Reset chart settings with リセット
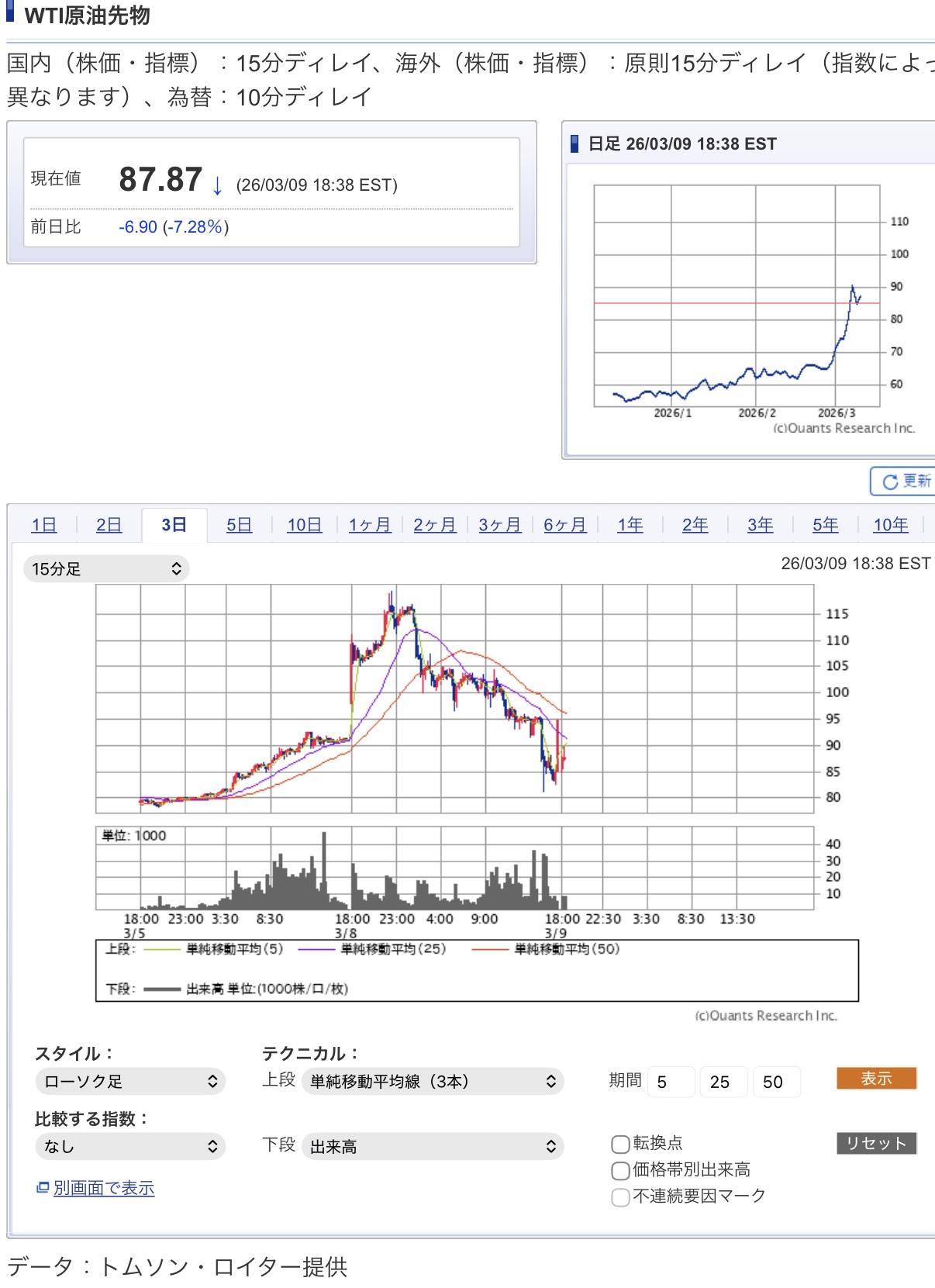This screenshot has height=1288, width=935. (x=876, y=1143)
